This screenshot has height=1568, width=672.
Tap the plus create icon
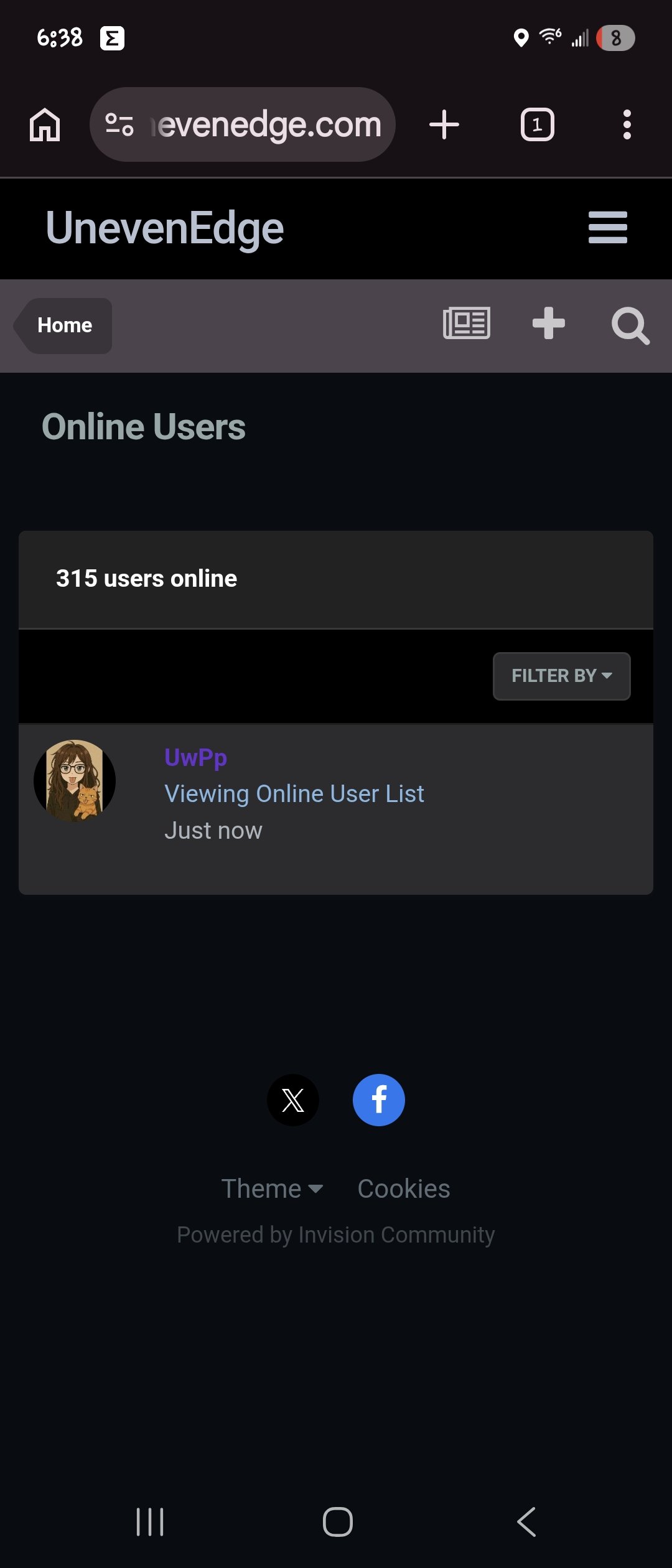click(549, 324)
